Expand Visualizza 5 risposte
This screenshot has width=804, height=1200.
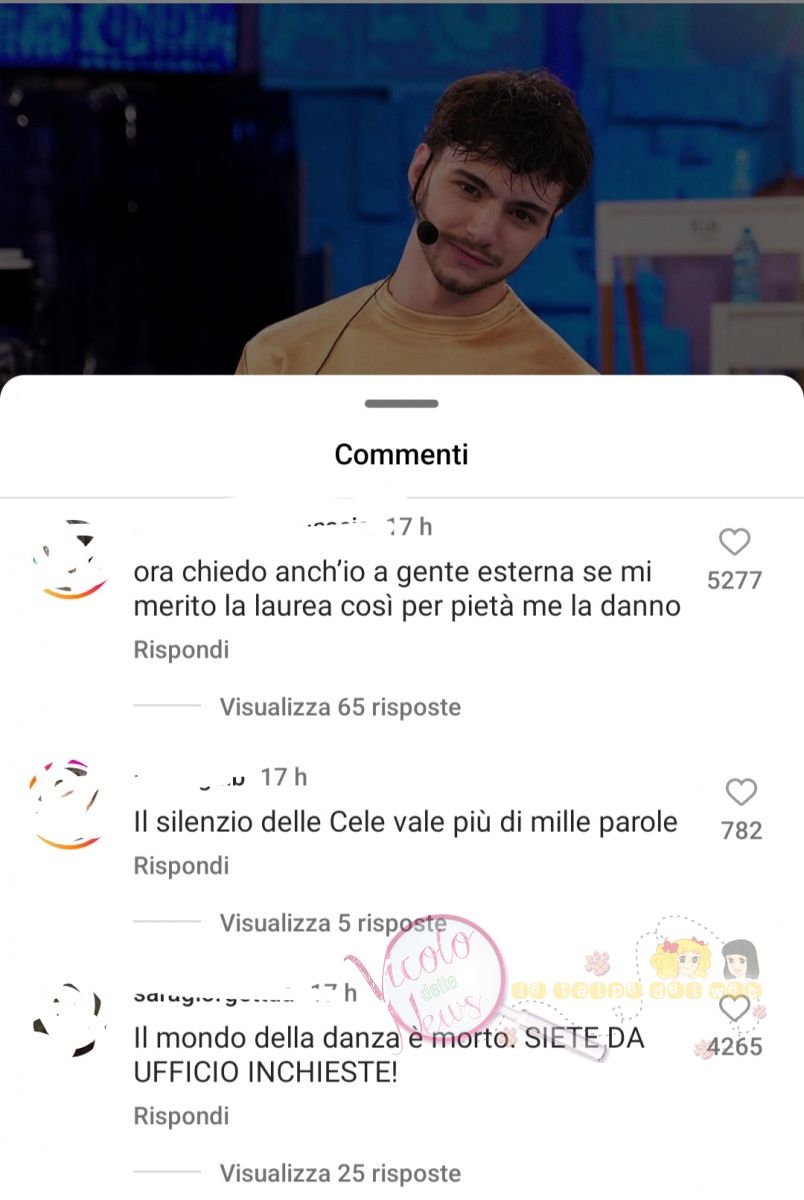click(x=332, y=923)
